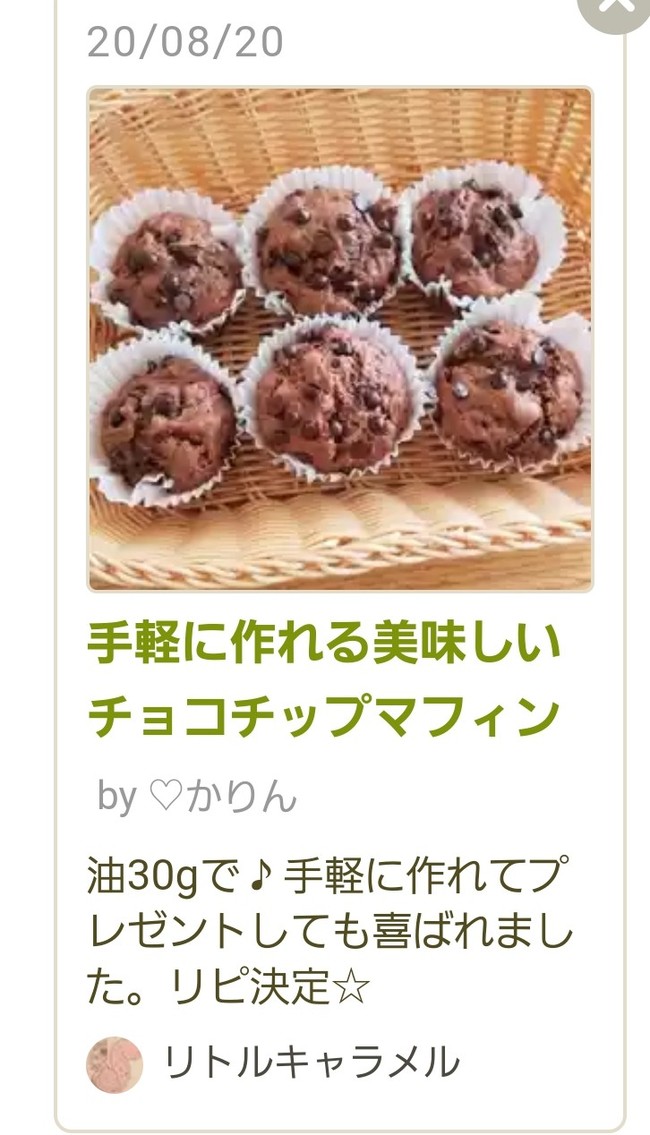Image resolution: width=650 pixels, height=1135 pixels.
Task: Open the chocolate chip muffin photo
Action: coord(340,339)
